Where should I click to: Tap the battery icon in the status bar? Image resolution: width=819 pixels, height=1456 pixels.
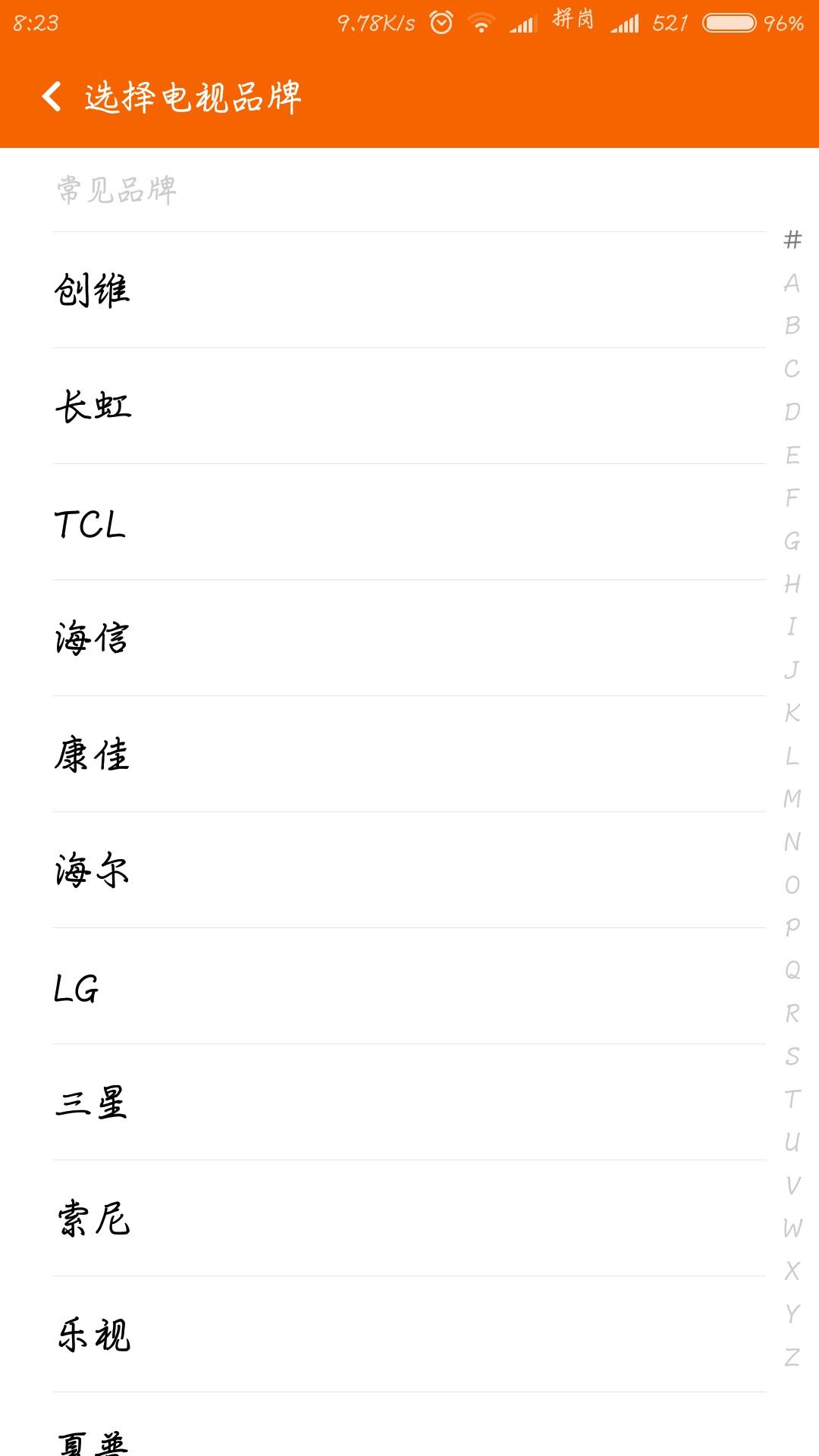tap(732, 22)
